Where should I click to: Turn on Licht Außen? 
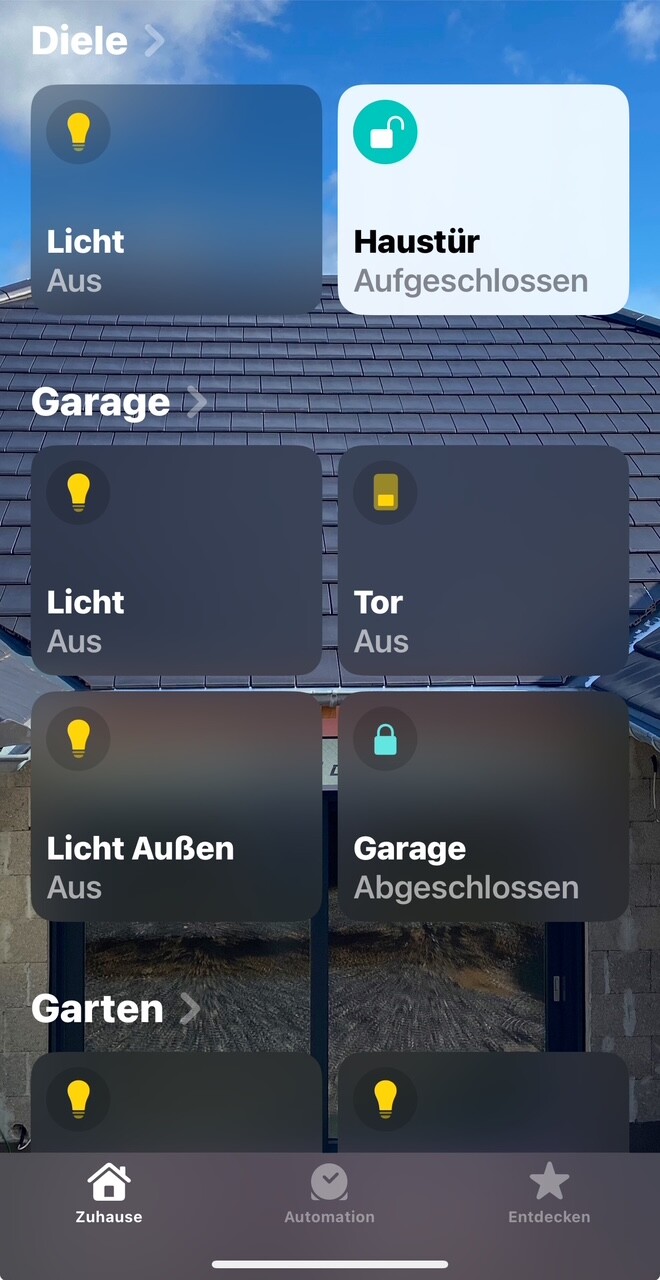(x=176, y=806)
